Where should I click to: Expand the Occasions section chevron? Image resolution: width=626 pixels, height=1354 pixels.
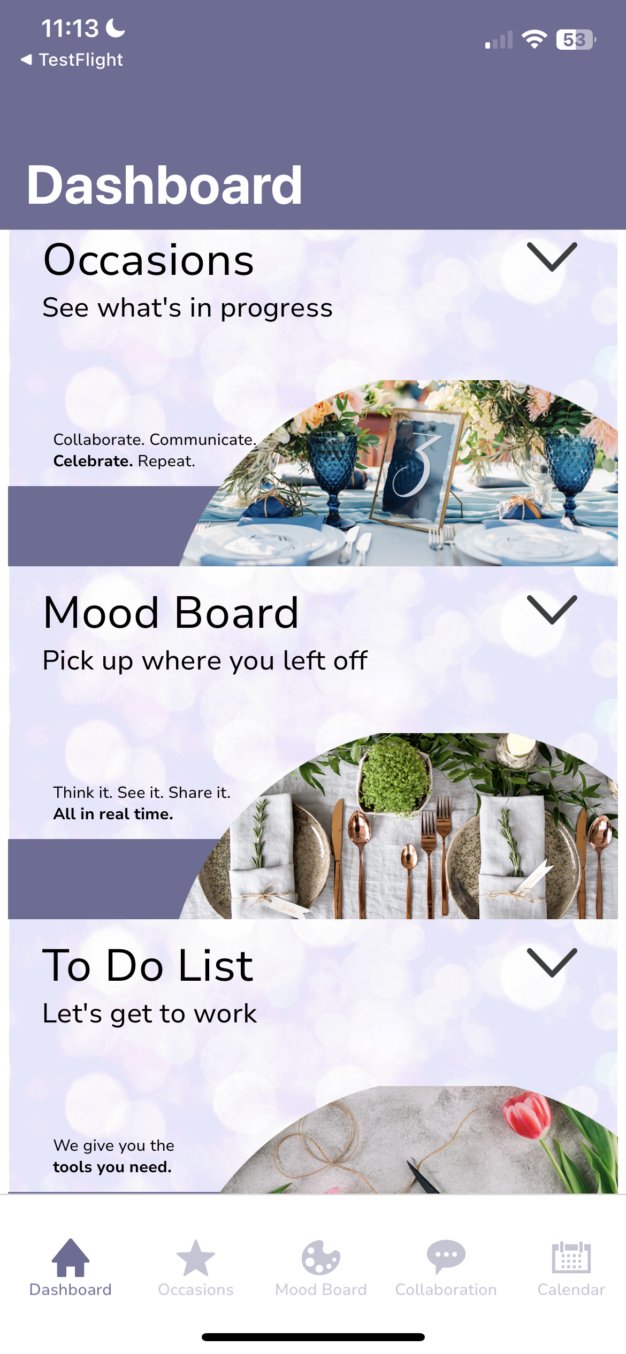click(552, 257)
